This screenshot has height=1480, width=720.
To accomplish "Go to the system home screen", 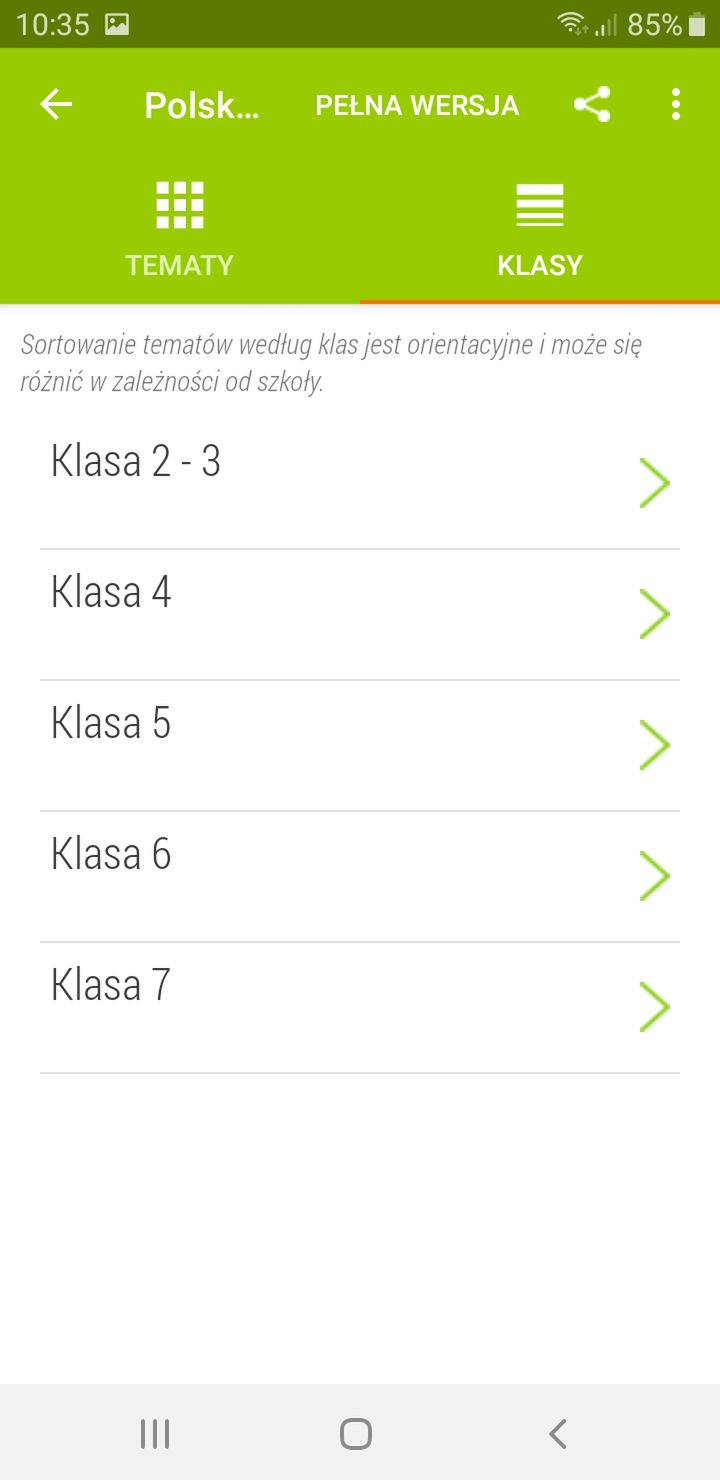I will click(x=356, y=1434).
